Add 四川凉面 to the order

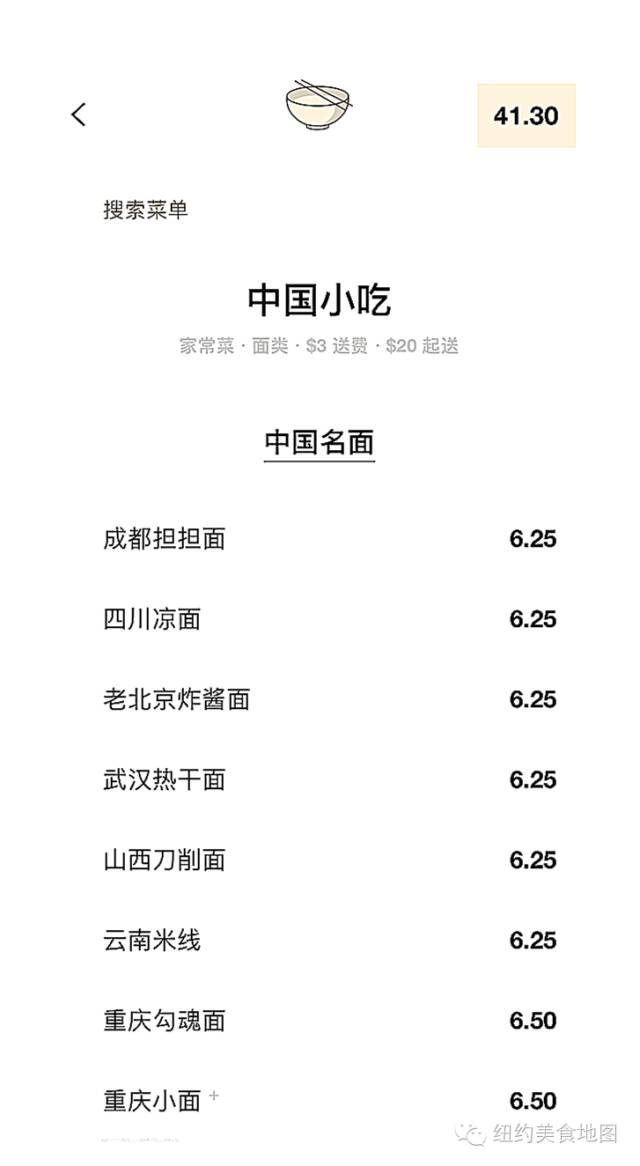(x=152, y=619)
